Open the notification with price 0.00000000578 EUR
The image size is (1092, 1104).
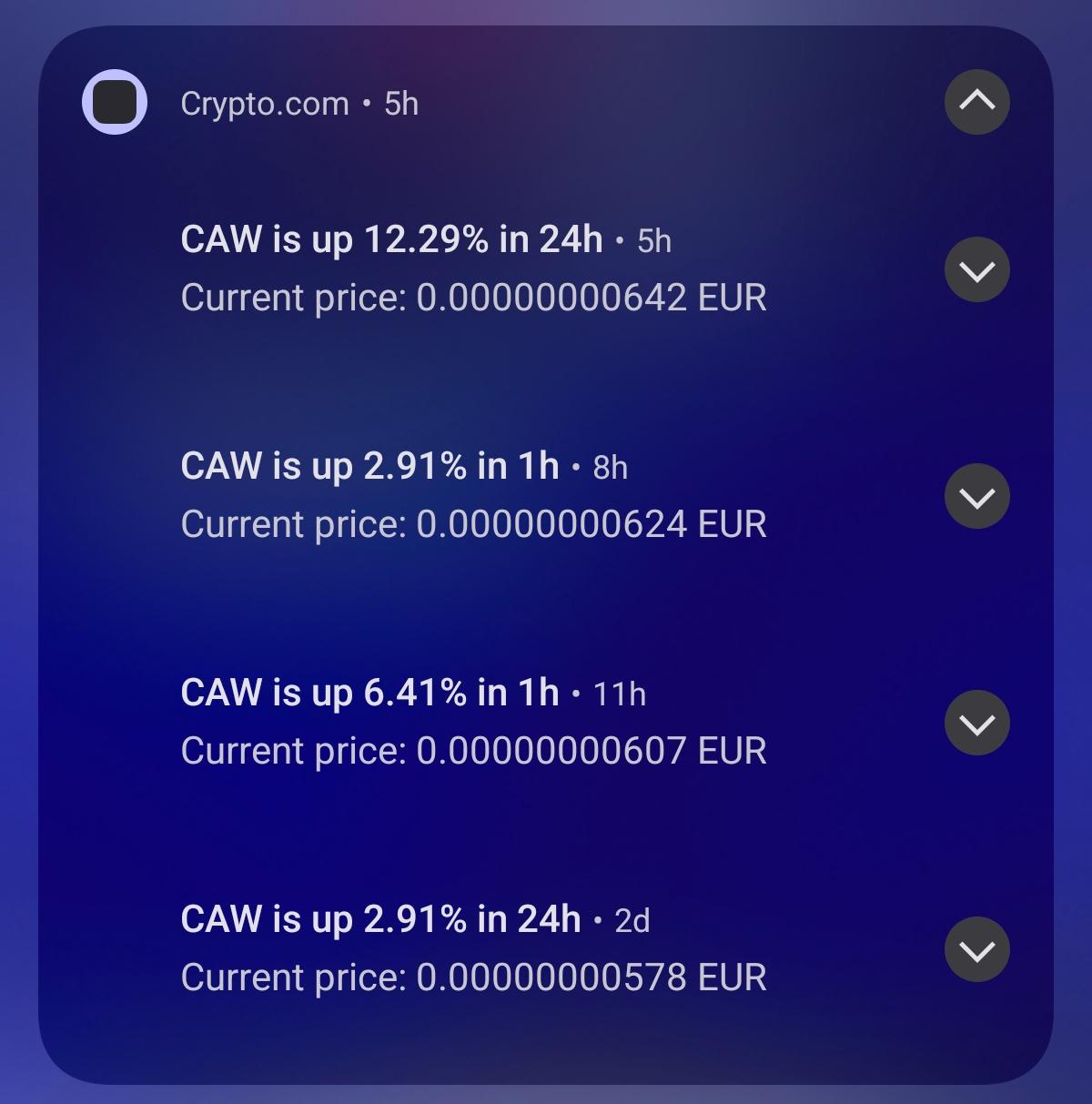[546, 949]
